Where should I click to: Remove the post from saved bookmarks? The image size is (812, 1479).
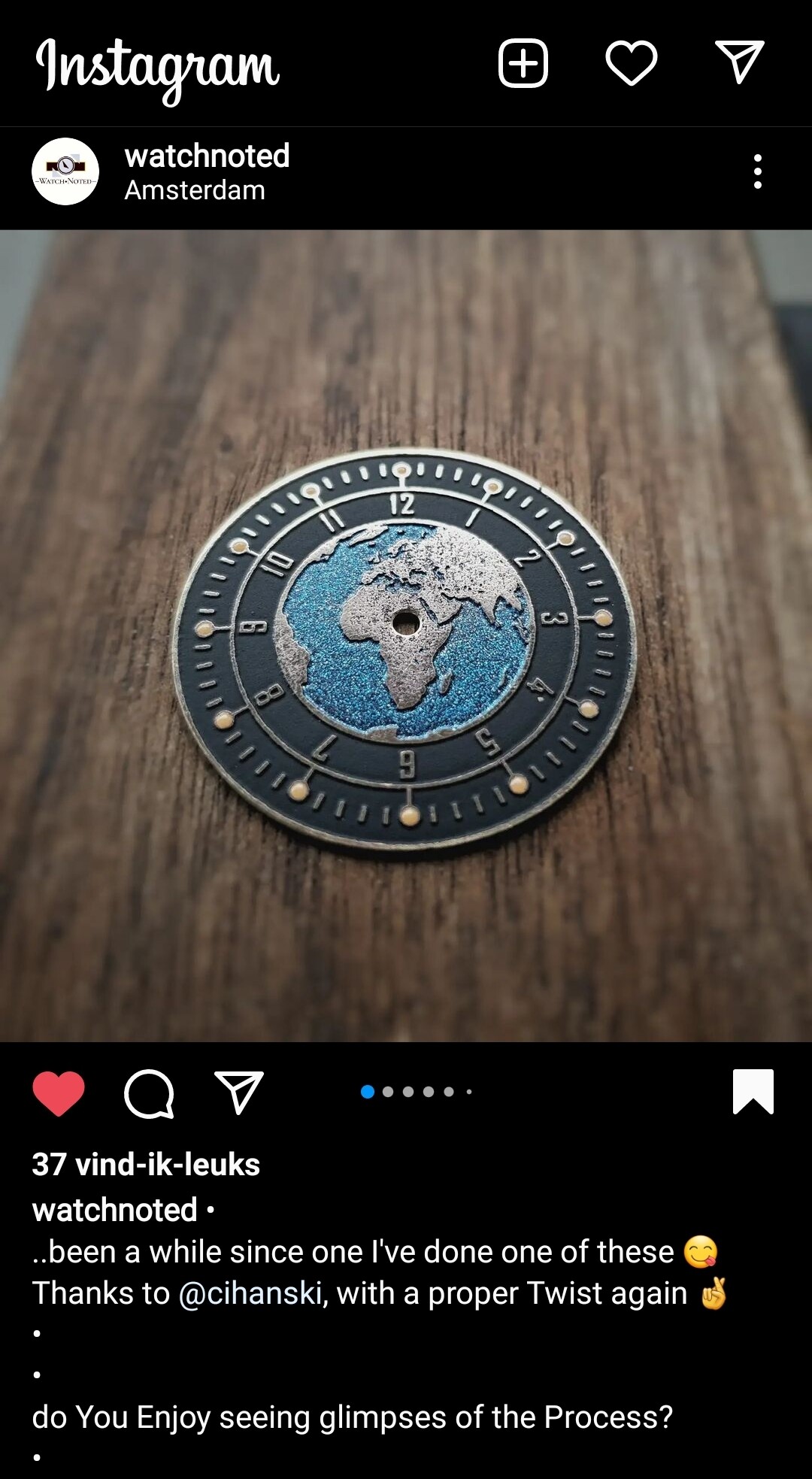753,1091
